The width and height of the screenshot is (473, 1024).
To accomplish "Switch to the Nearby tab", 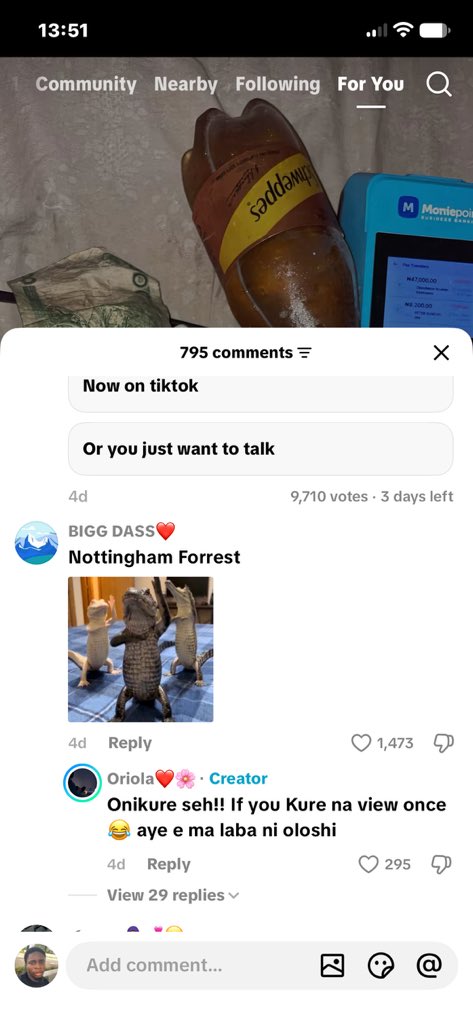I will point(186,84).
